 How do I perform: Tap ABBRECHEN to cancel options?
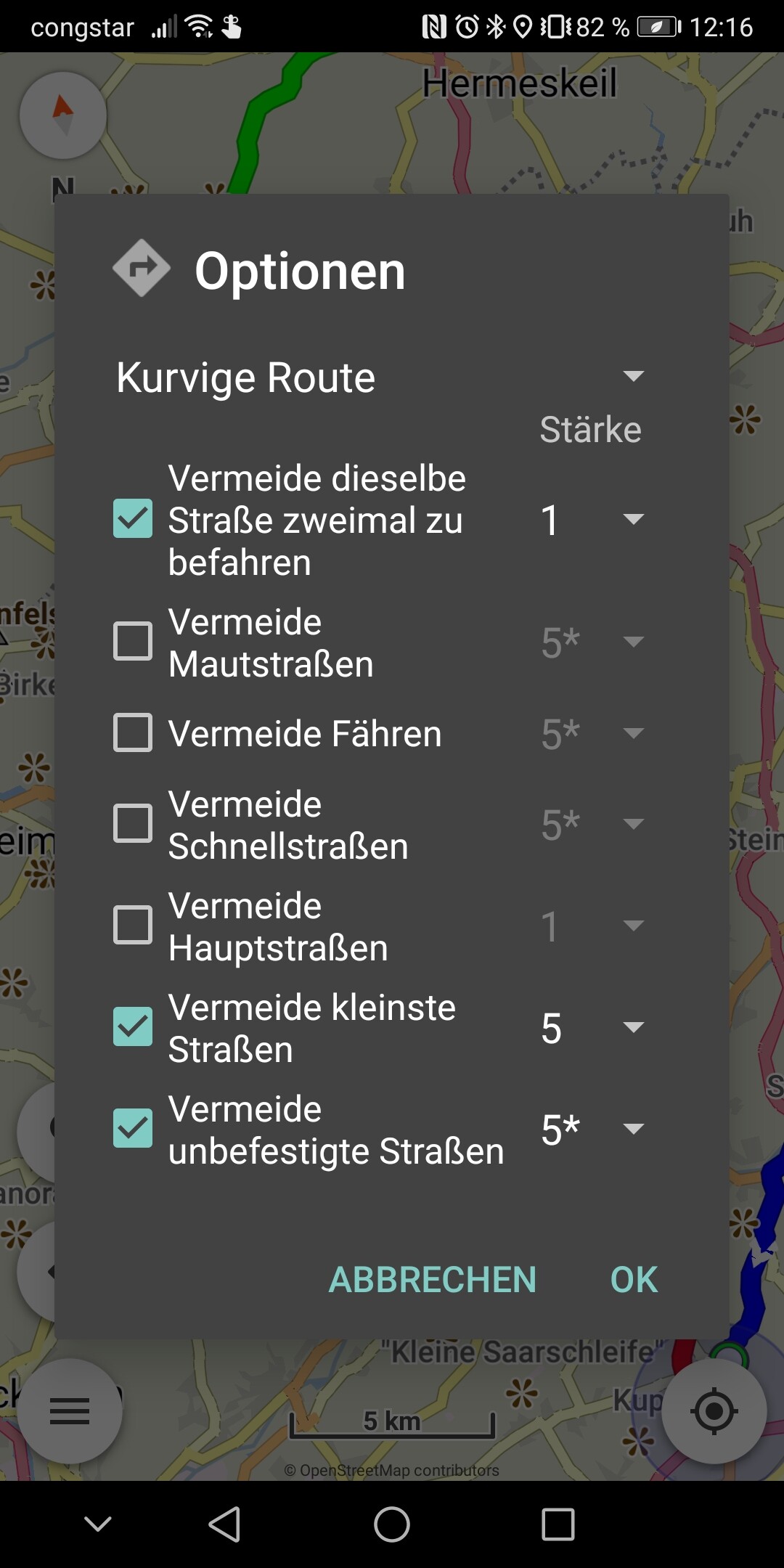click(x=433, y=1279)
